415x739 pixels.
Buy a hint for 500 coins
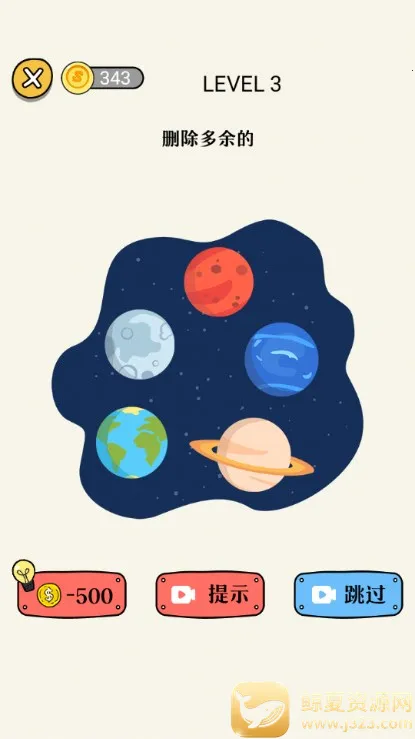coord(72,594)
